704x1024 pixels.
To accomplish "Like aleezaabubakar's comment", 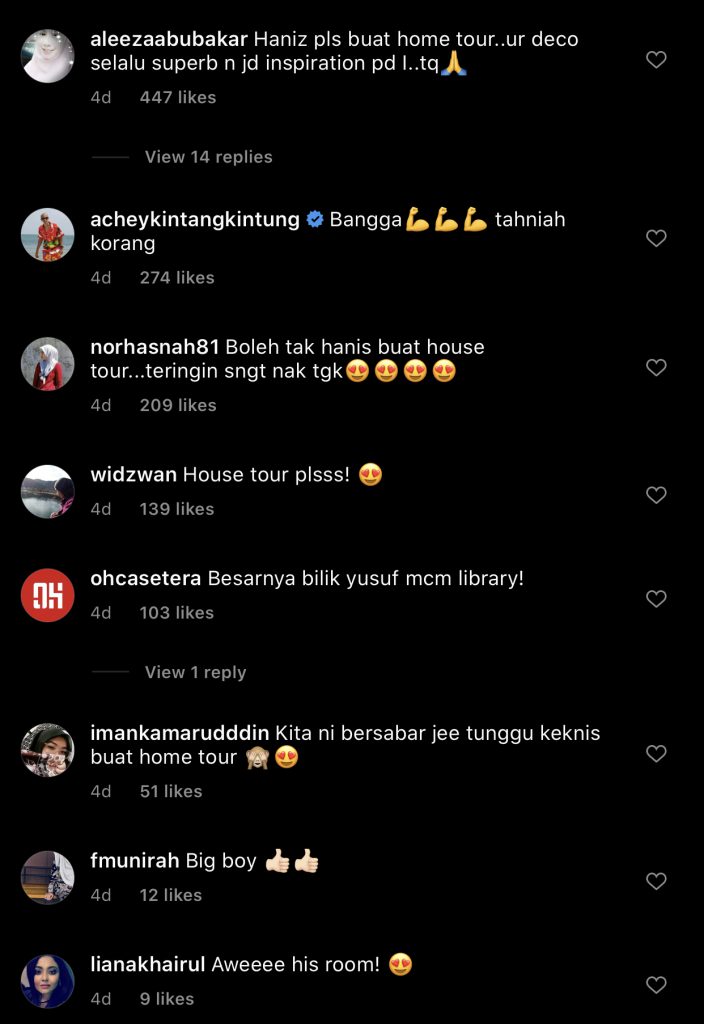I will click(x=656, y=60).
